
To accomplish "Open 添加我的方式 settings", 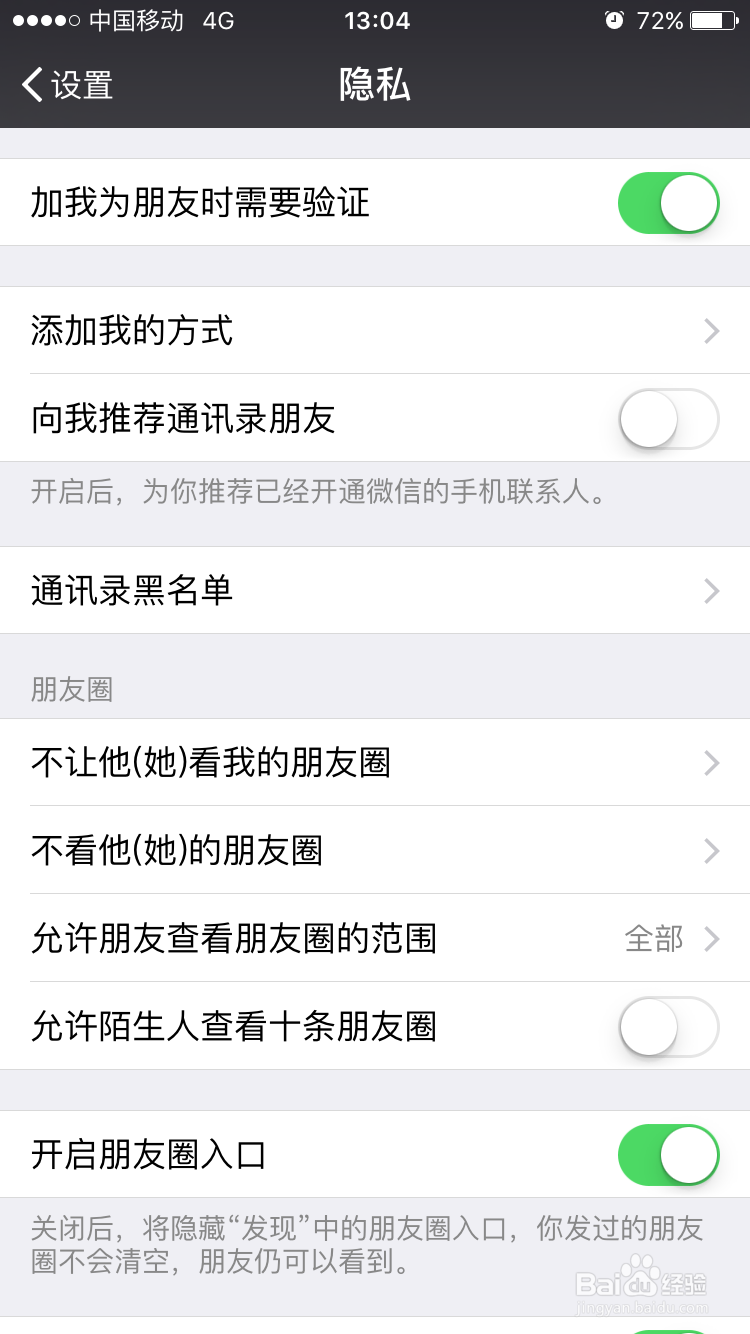I will [375, 331].
